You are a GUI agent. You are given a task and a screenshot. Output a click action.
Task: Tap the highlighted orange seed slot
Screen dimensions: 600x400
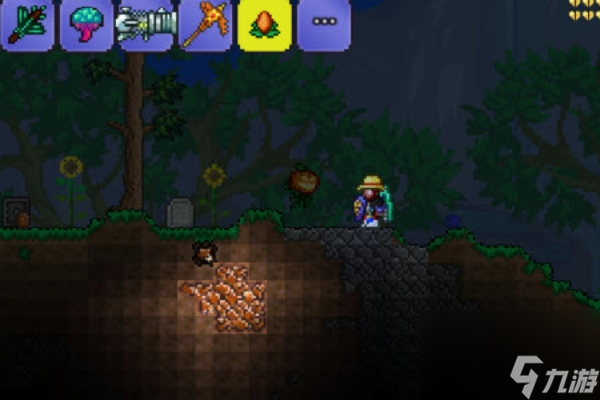pos(265,22)
